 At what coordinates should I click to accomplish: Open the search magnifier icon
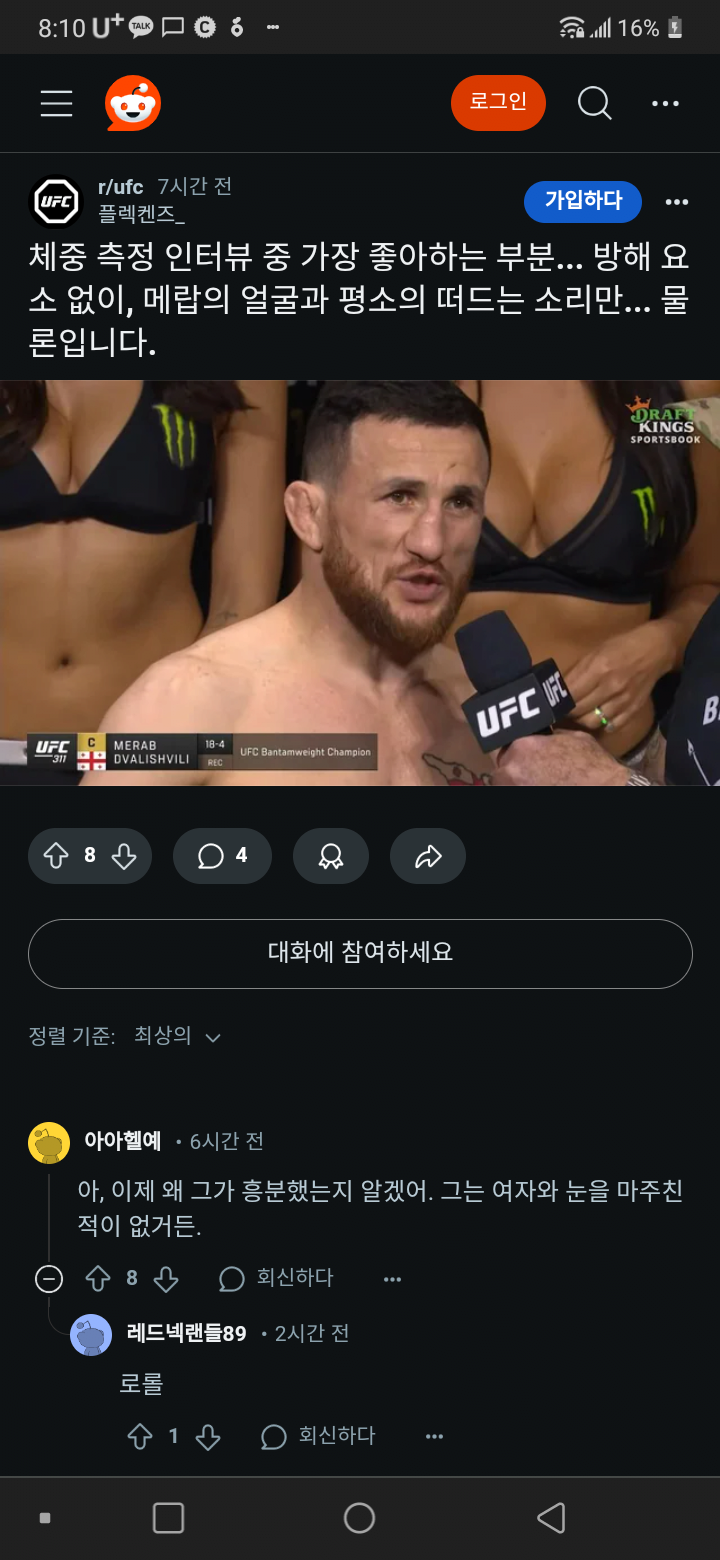click(x=595, y=103)
